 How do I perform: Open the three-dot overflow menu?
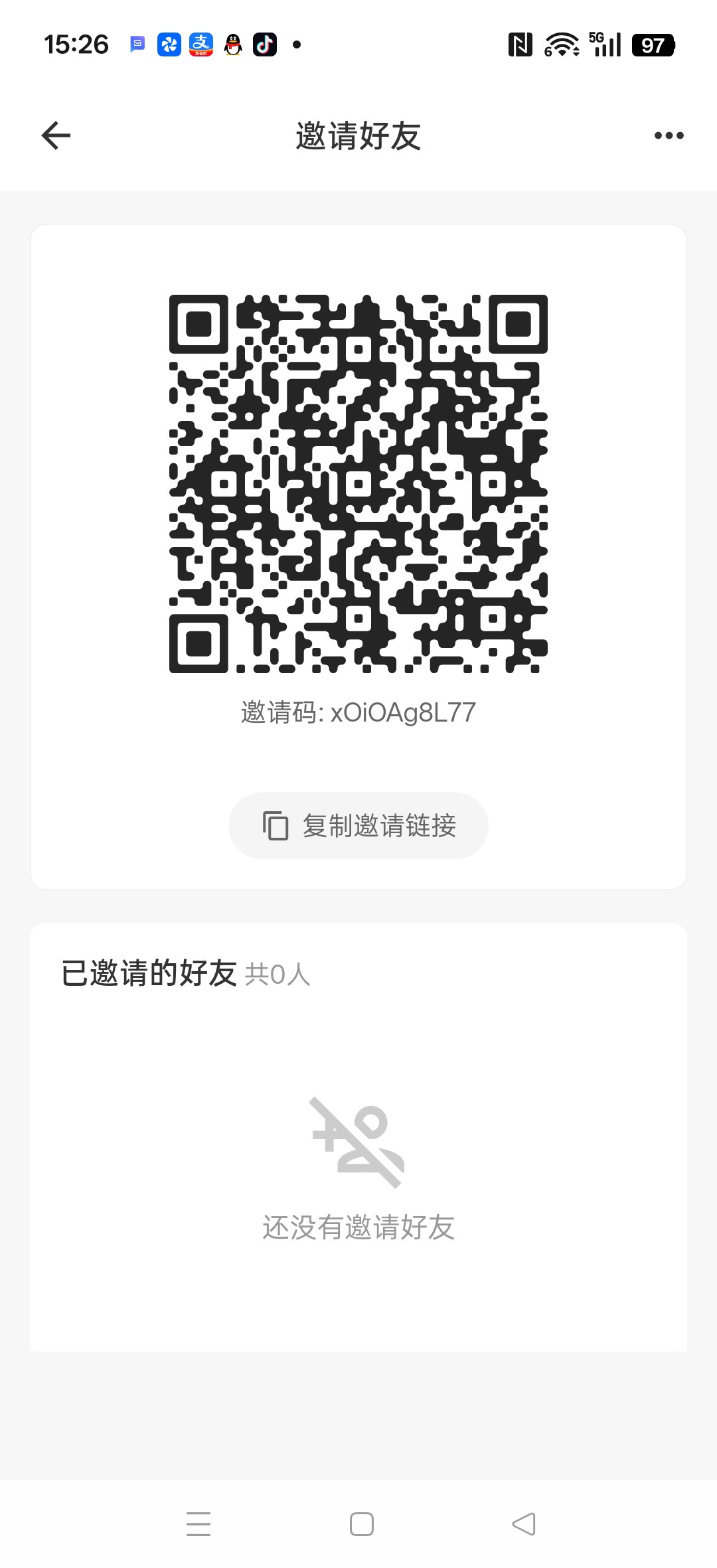coord(668,135)
